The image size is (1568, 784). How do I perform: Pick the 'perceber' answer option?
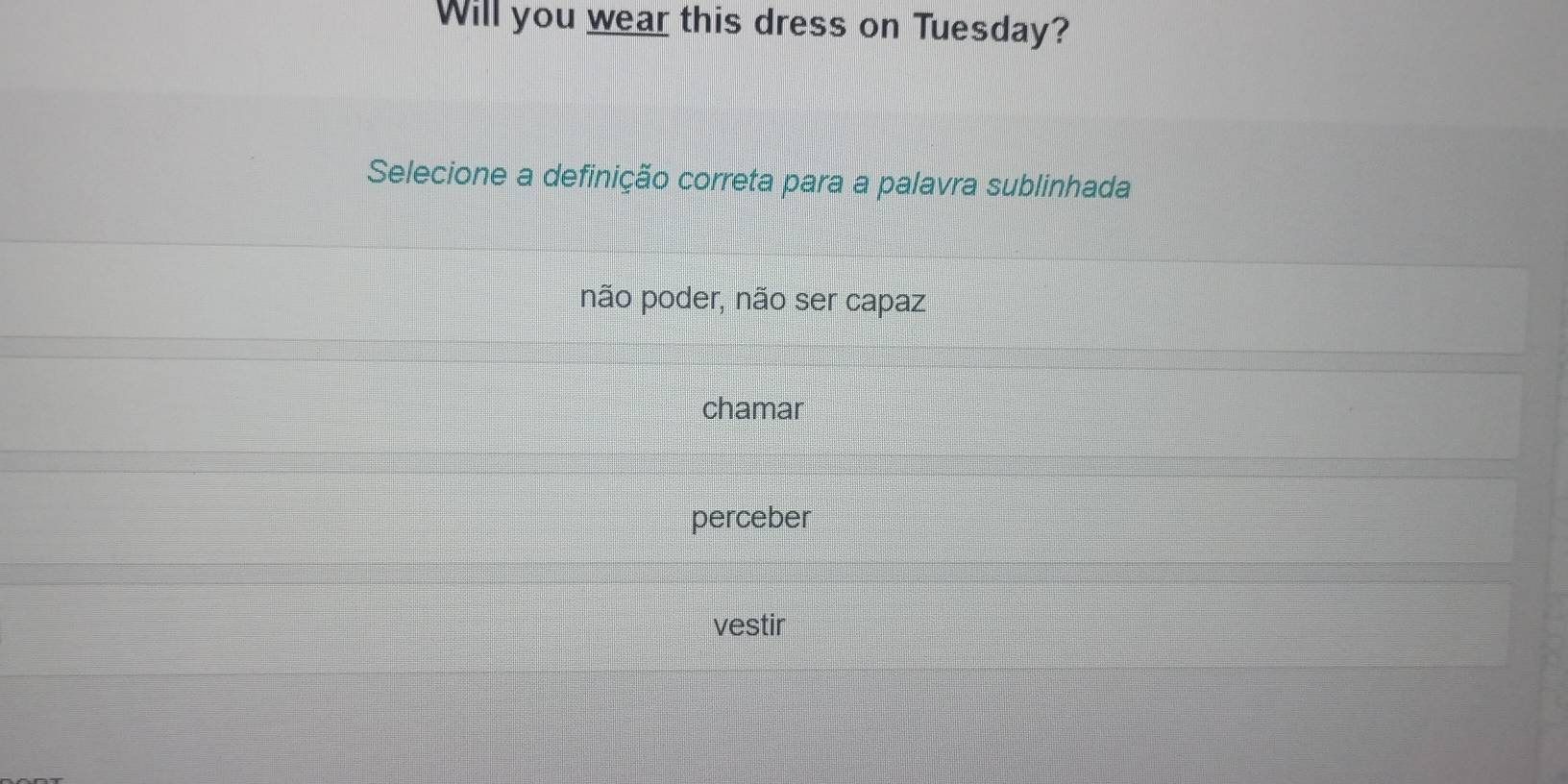point(750,518)
